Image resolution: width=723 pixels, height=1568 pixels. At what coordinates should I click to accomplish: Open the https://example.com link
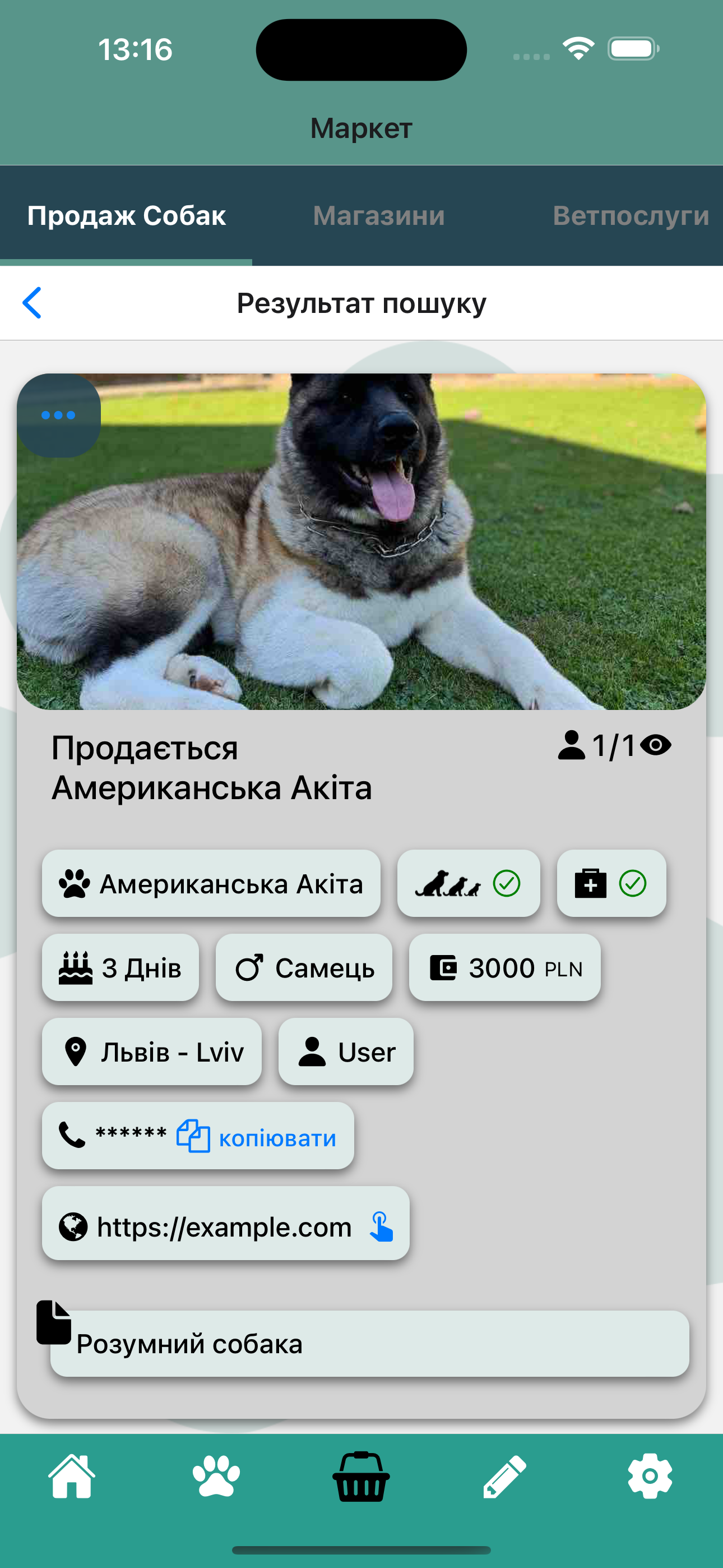pos(225,1226)
